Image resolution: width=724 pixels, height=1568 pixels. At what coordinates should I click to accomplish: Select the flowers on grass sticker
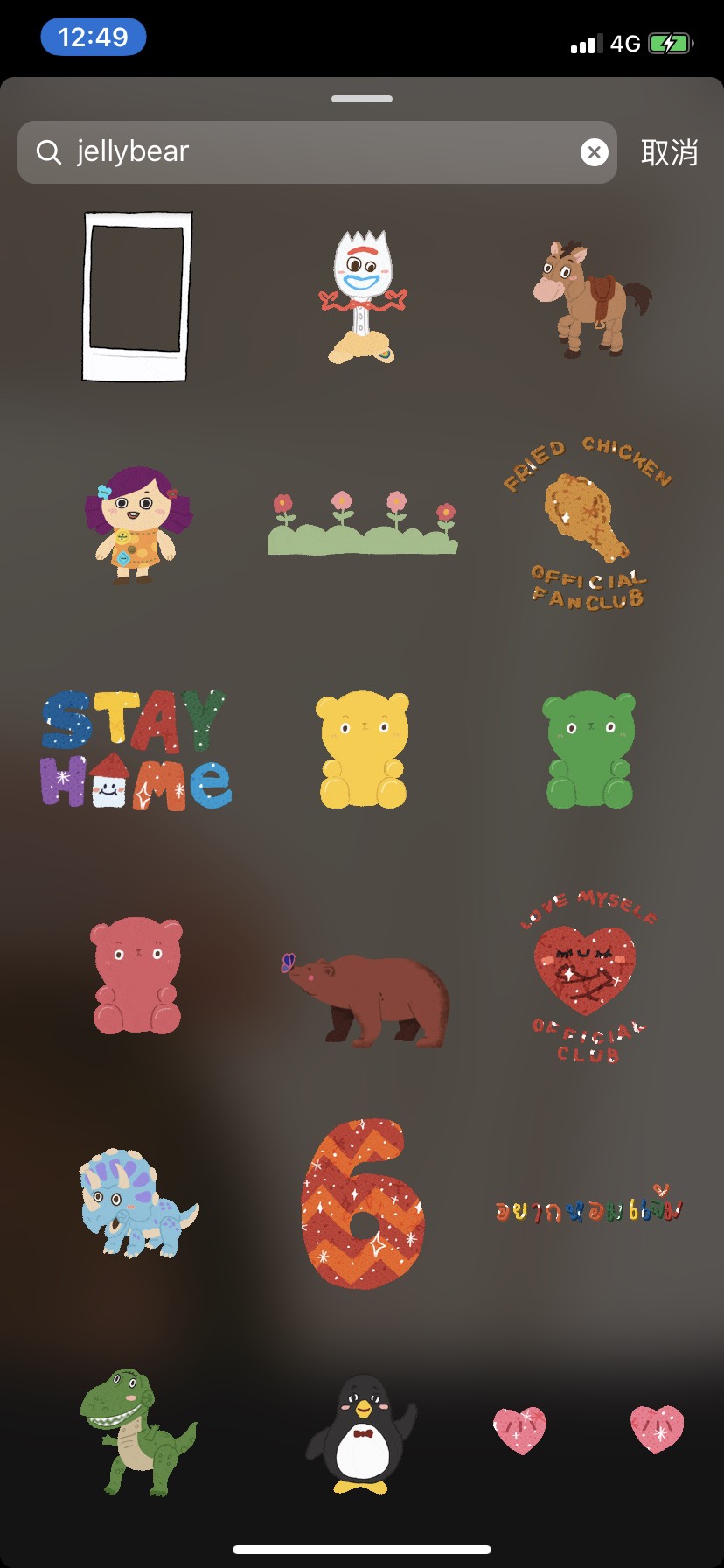[x=362, y=523]
